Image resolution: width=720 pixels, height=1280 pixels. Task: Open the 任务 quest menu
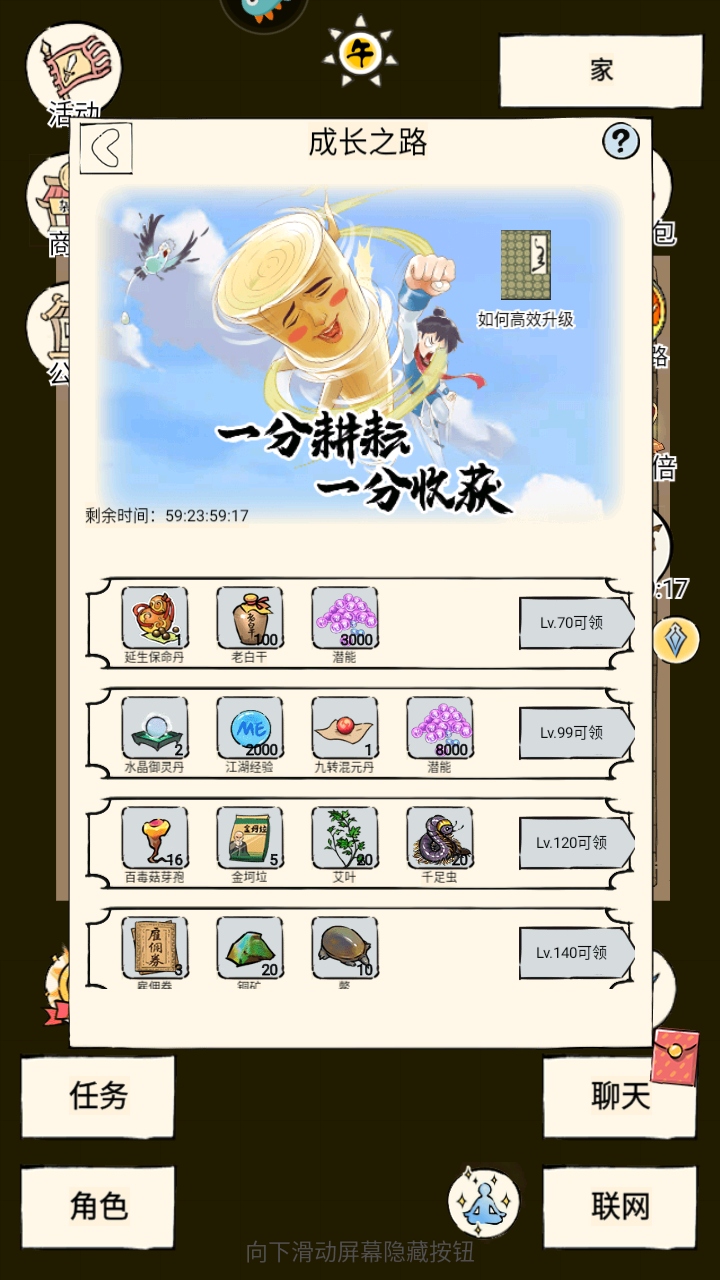pos(98,1096)
